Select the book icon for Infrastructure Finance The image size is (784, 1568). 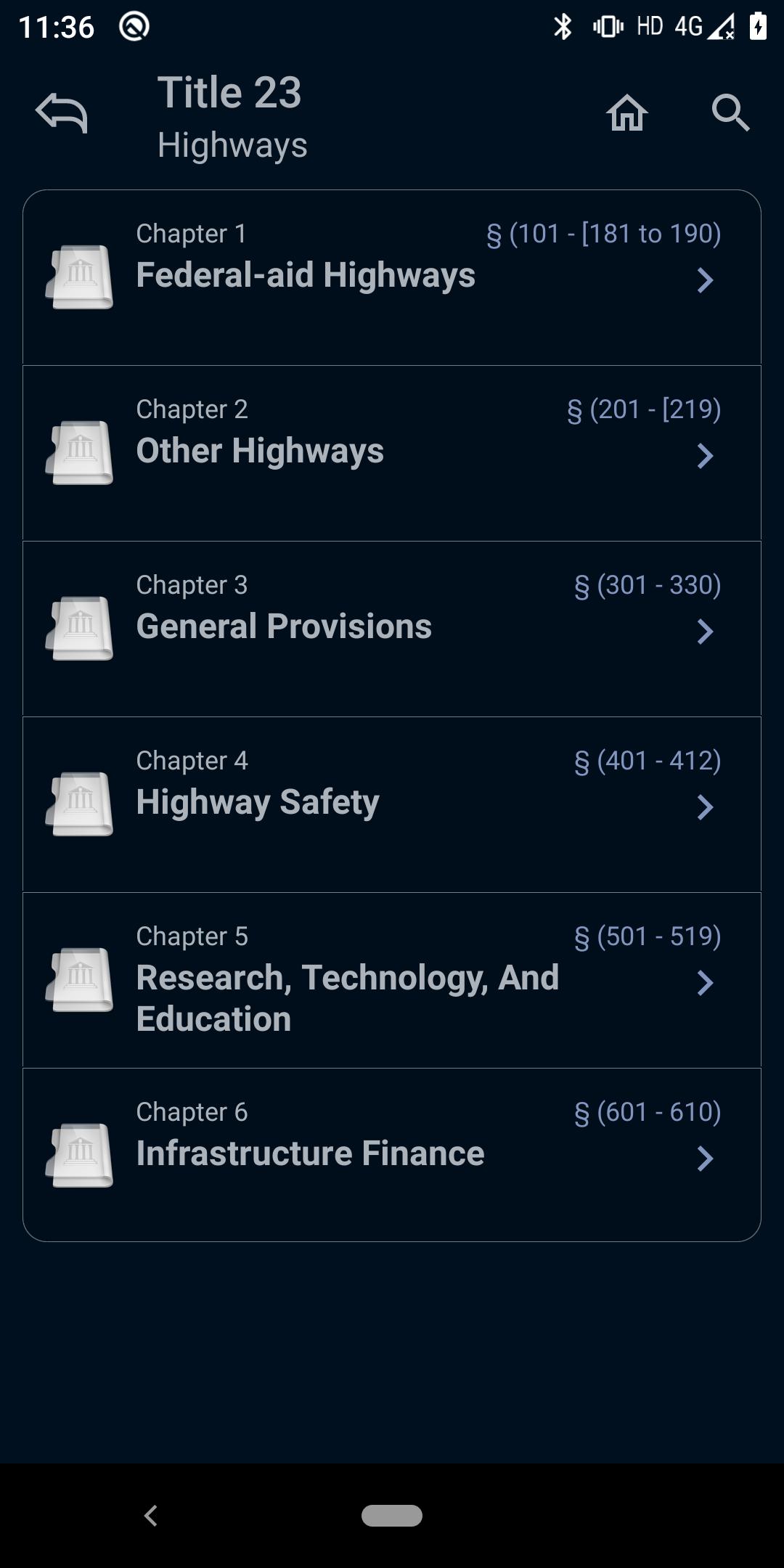coord(81,1153)
